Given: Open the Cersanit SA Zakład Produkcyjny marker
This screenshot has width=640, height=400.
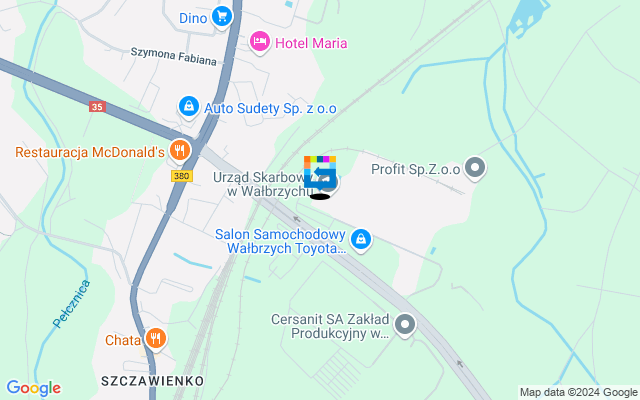Looking at the screenshot, I should tap(405, 324).
